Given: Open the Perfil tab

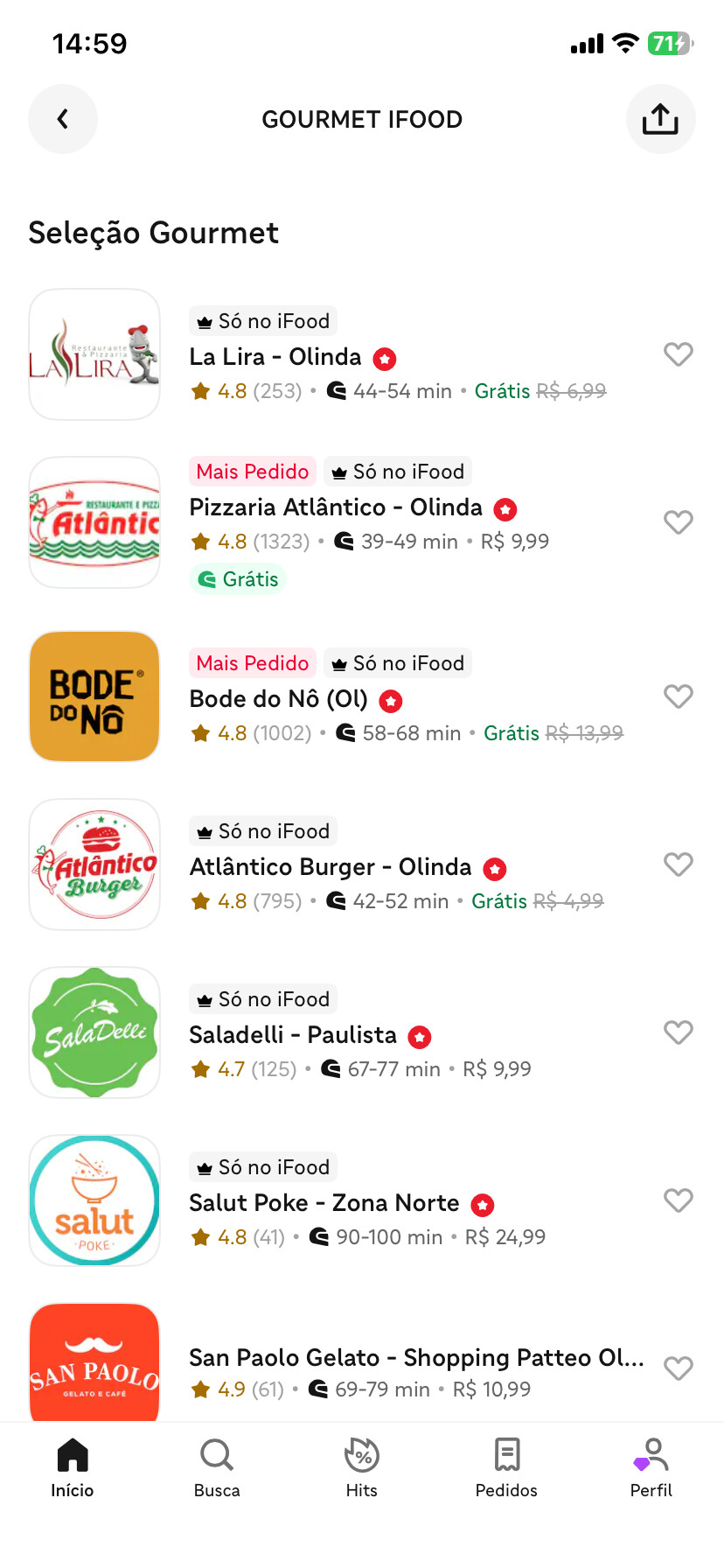Looking at the screenshot, I should coord(651,1468).
